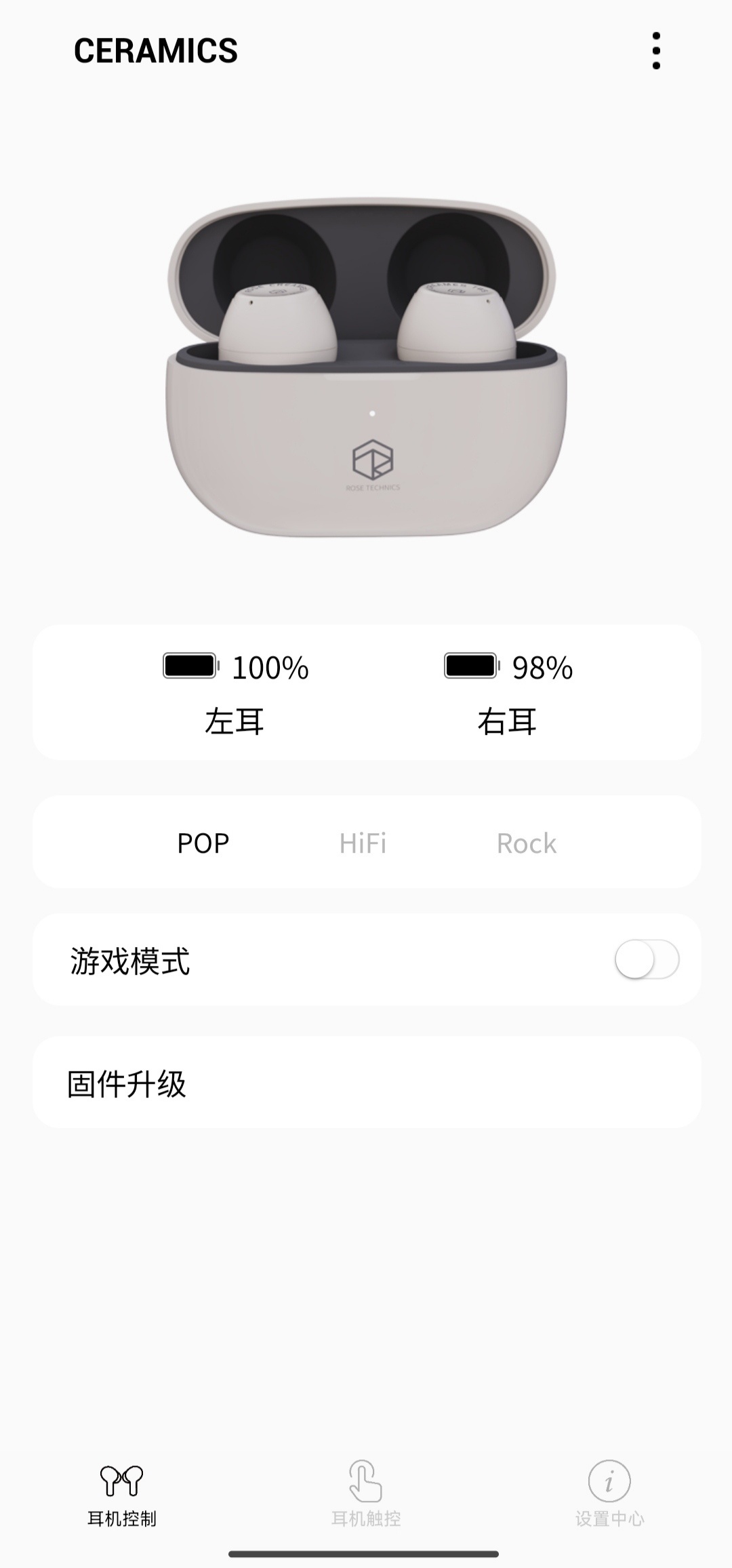Select the POP sound mode
Viewport: 732px width, 1568px height.
(x=203, y=843)
